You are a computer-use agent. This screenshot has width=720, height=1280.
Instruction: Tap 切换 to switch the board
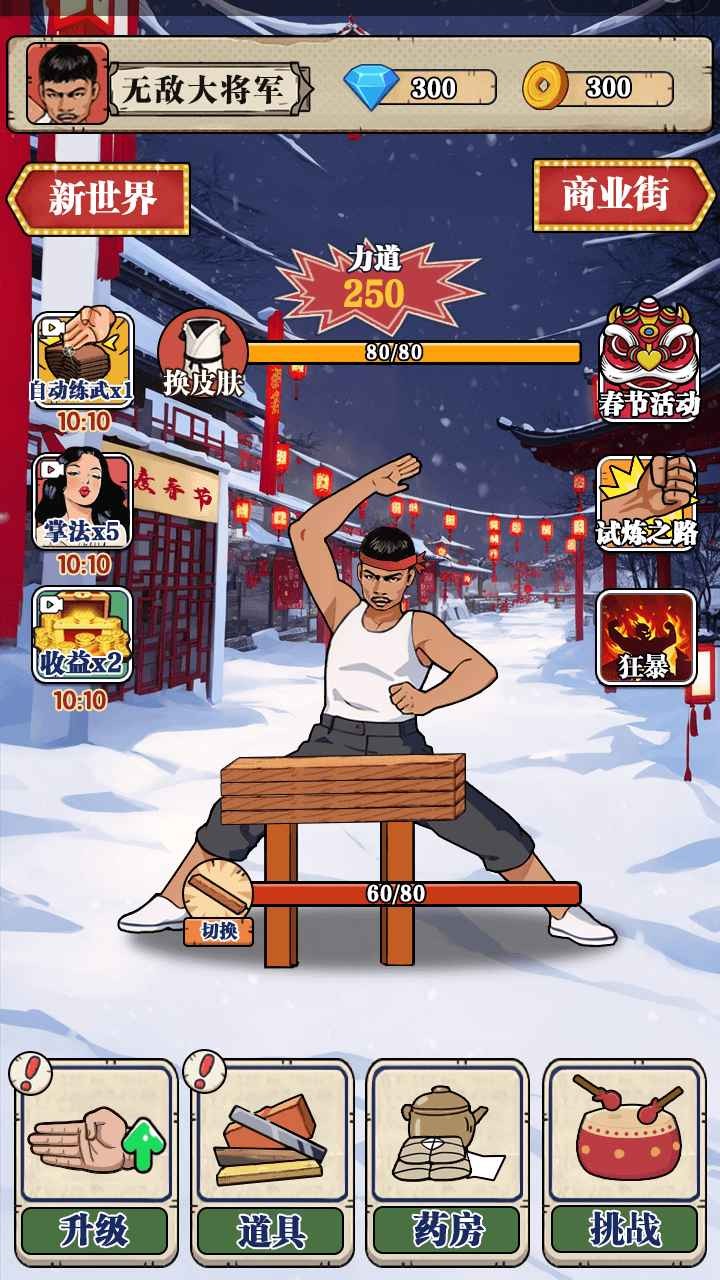pos(218,903)
